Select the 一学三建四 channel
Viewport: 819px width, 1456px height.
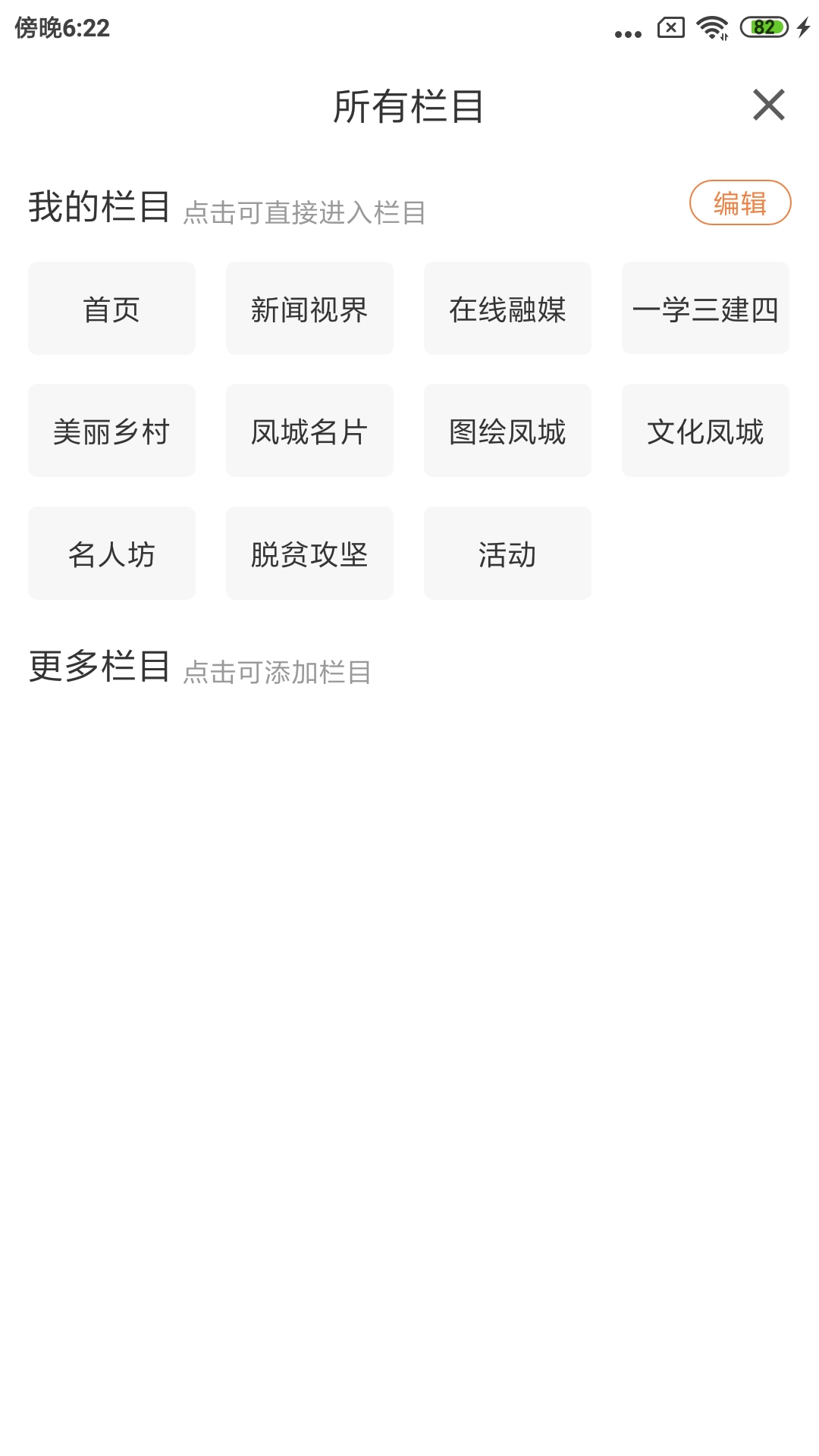pyautogui.click(x=705, y=308)
